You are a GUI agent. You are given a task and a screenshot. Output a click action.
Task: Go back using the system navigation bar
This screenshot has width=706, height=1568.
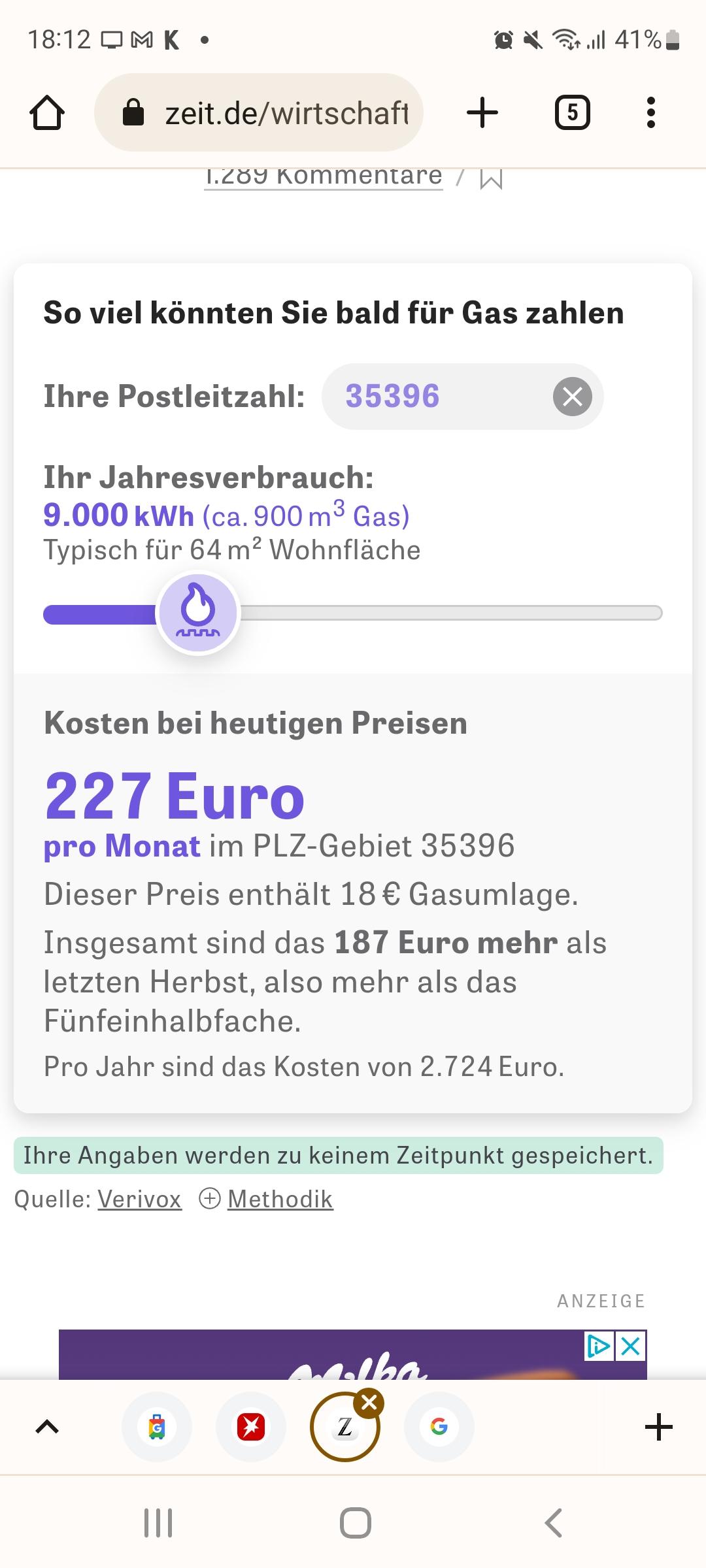(553, 1523)
